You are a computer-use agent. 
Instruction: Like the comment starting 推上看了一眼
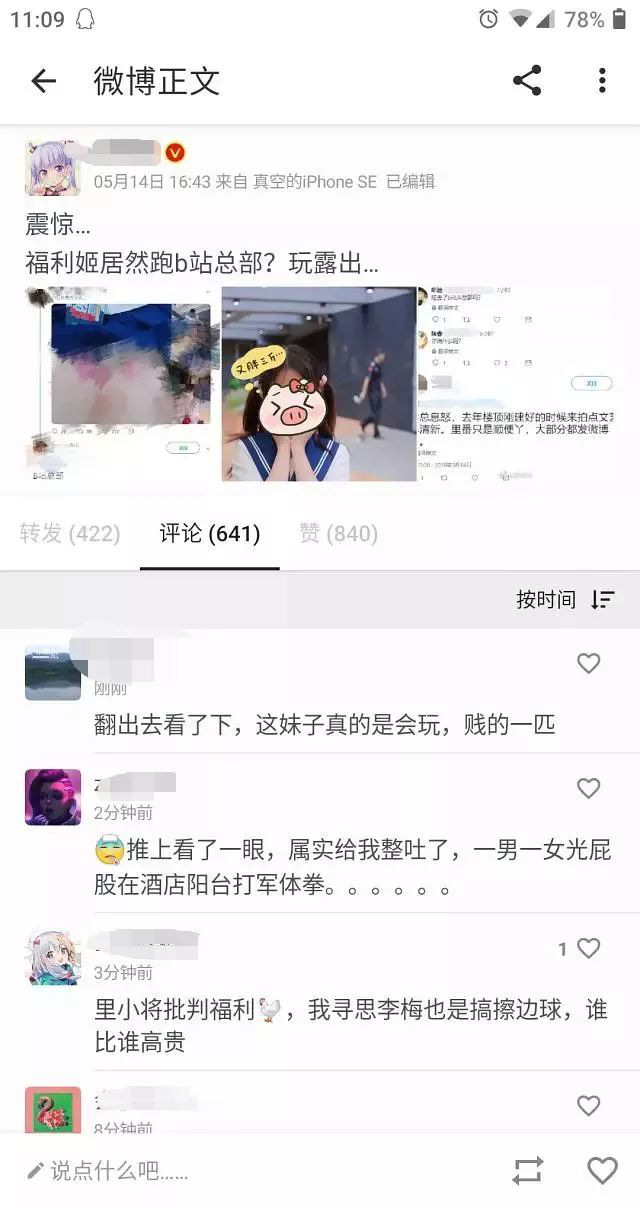[x=589, y=788]
